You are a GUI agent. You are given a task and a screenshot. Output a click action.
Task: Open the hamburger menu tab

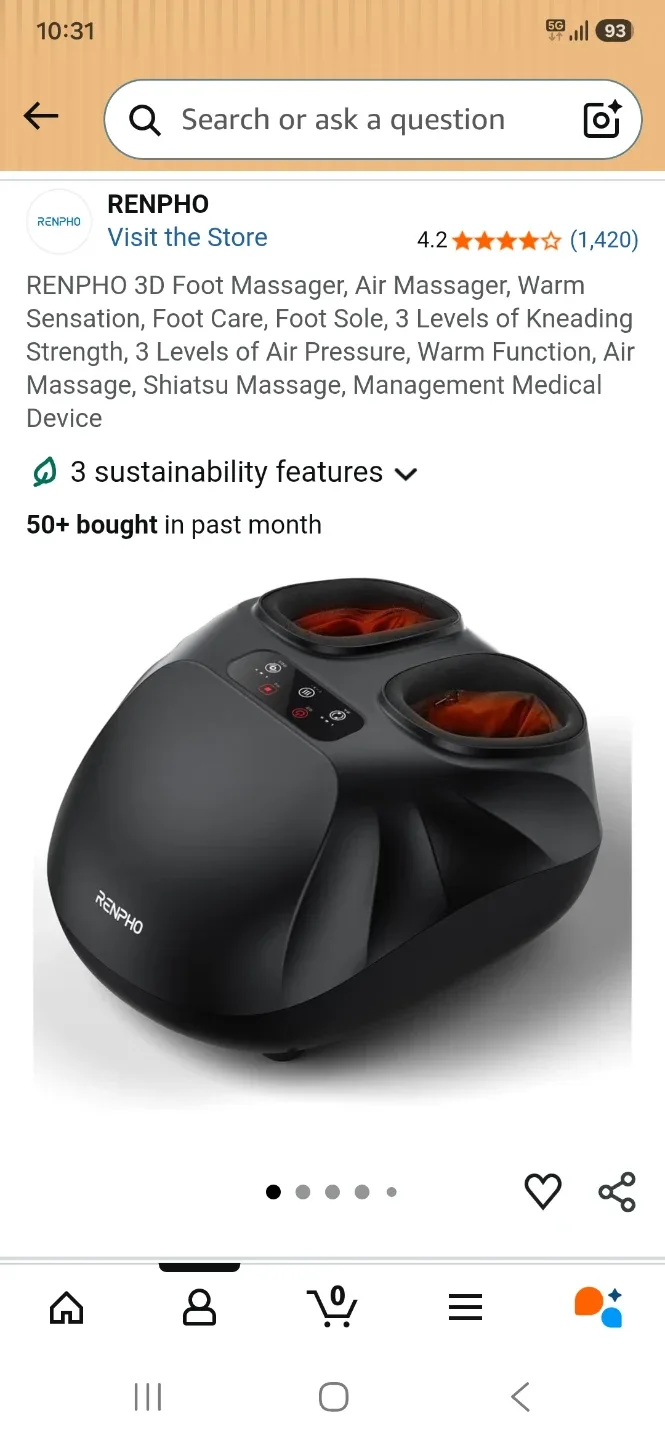[465, 1307]
